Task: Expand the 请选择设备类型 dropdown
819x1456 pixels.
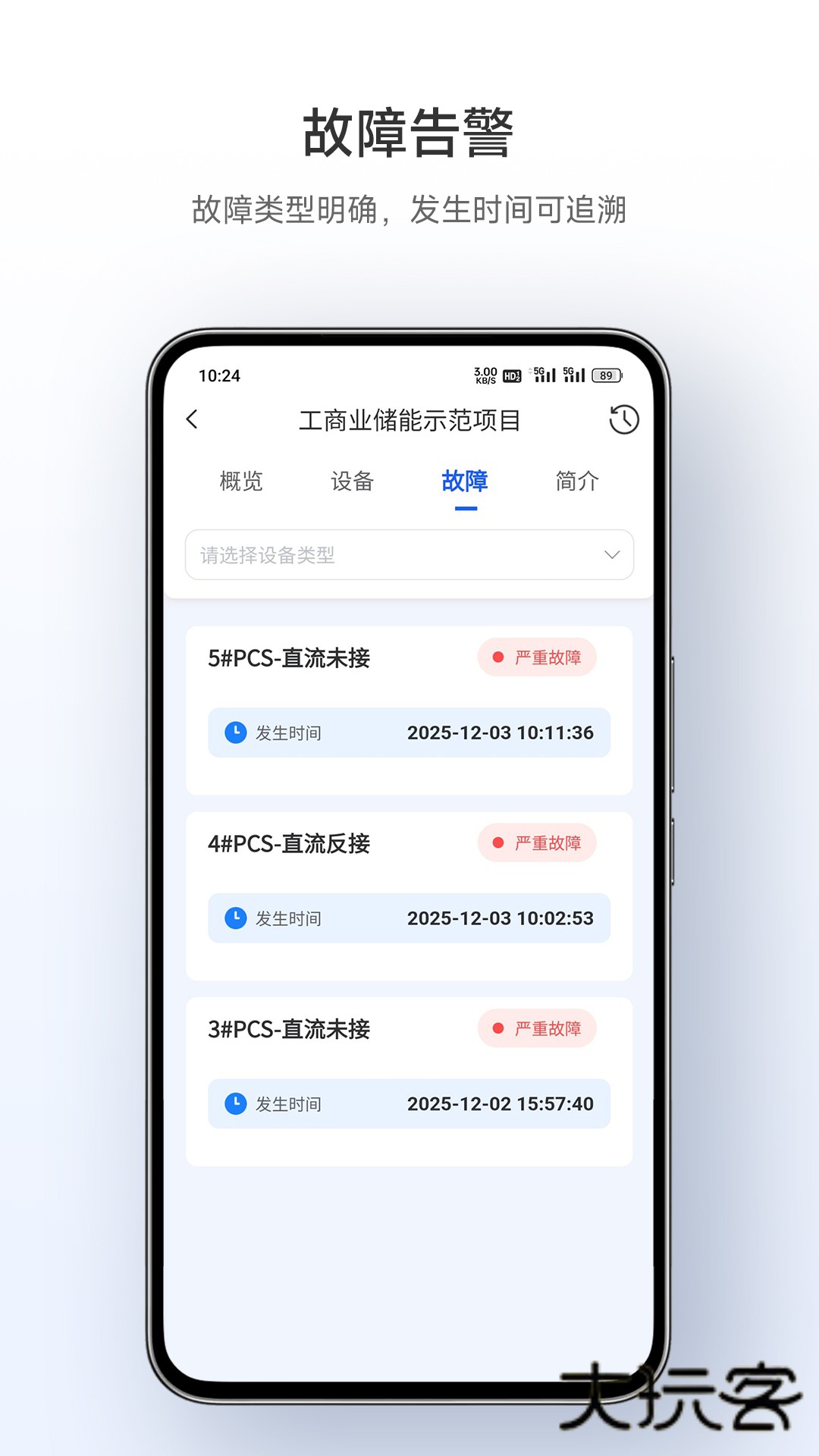Action: tap(409, 555)
